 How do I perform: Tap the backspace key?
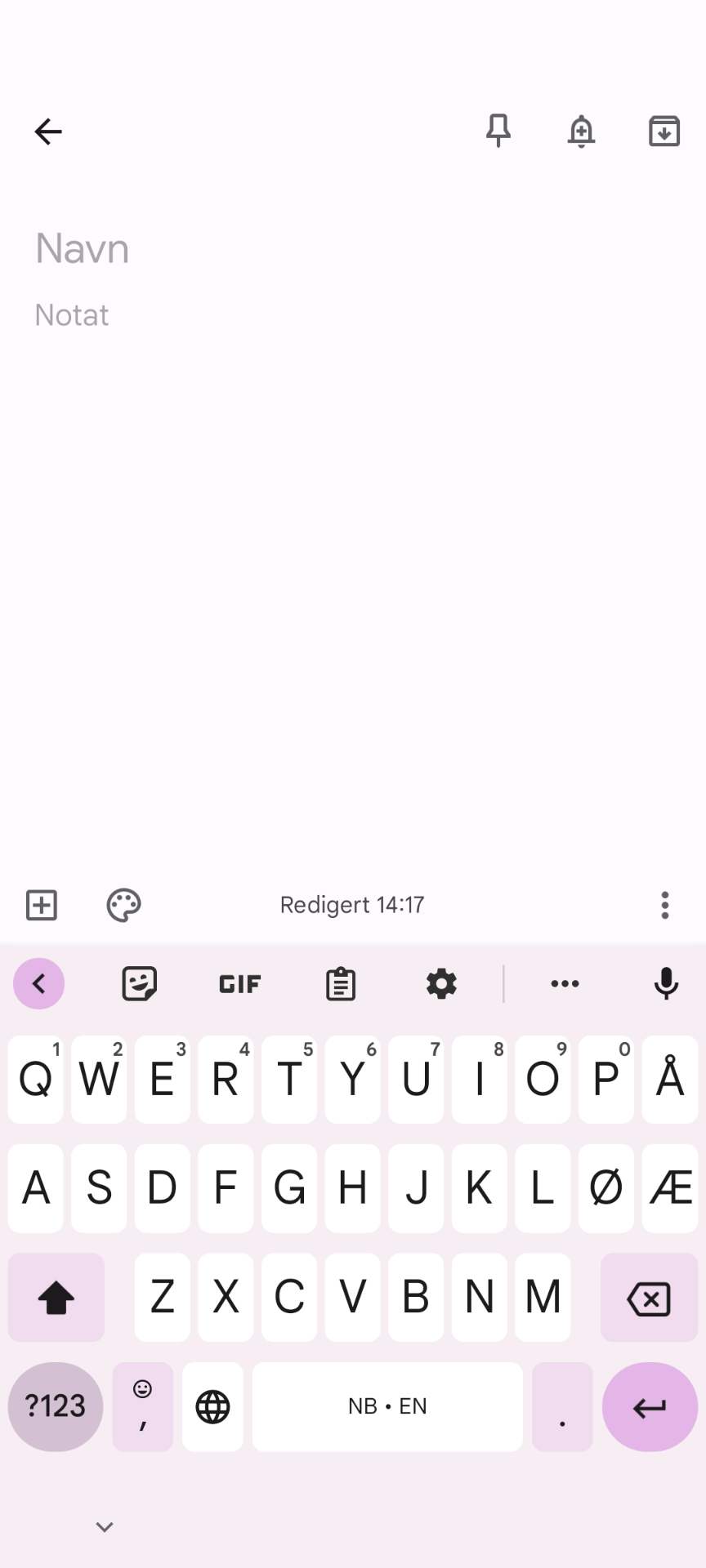pos(649,1298)
